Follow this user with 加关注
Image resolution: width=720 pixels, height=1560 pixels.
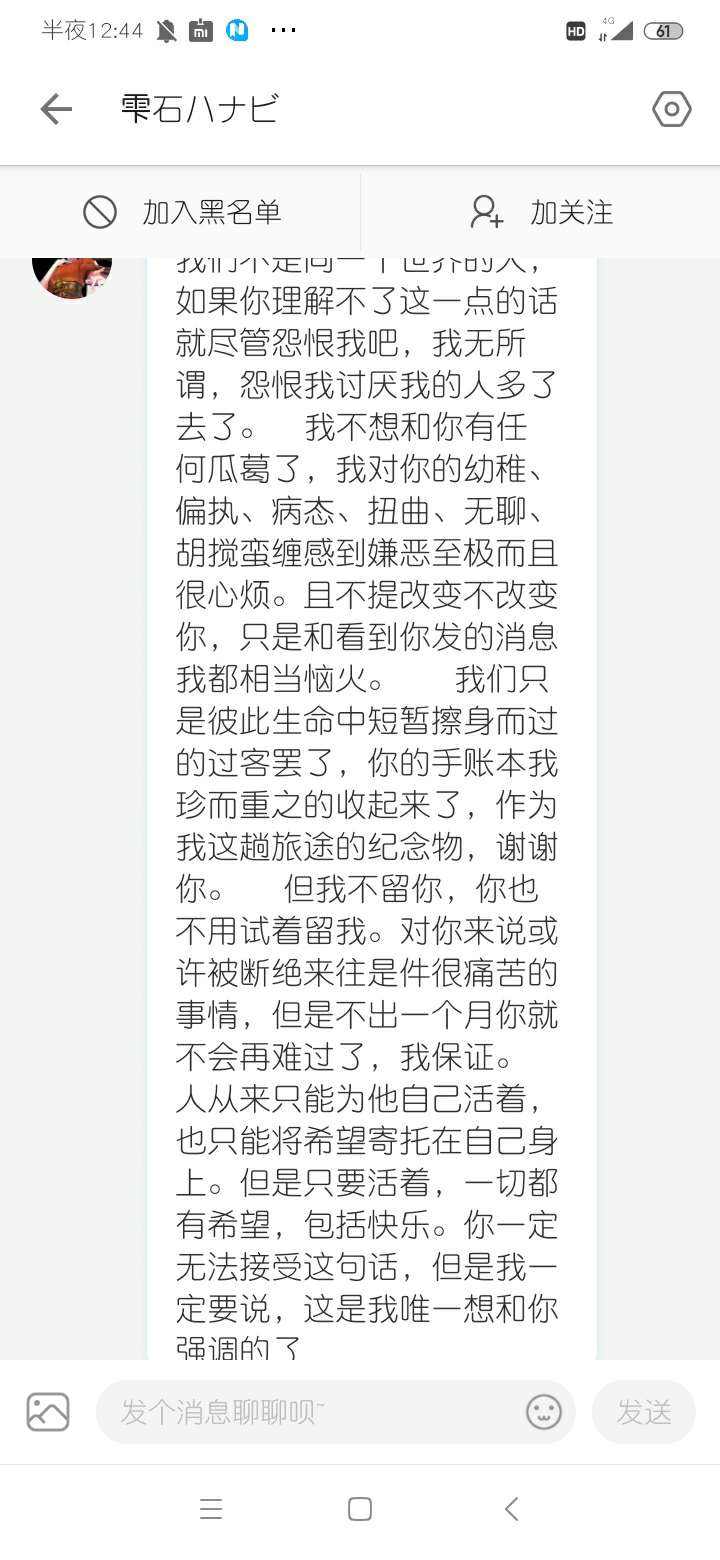click(541, 212)
